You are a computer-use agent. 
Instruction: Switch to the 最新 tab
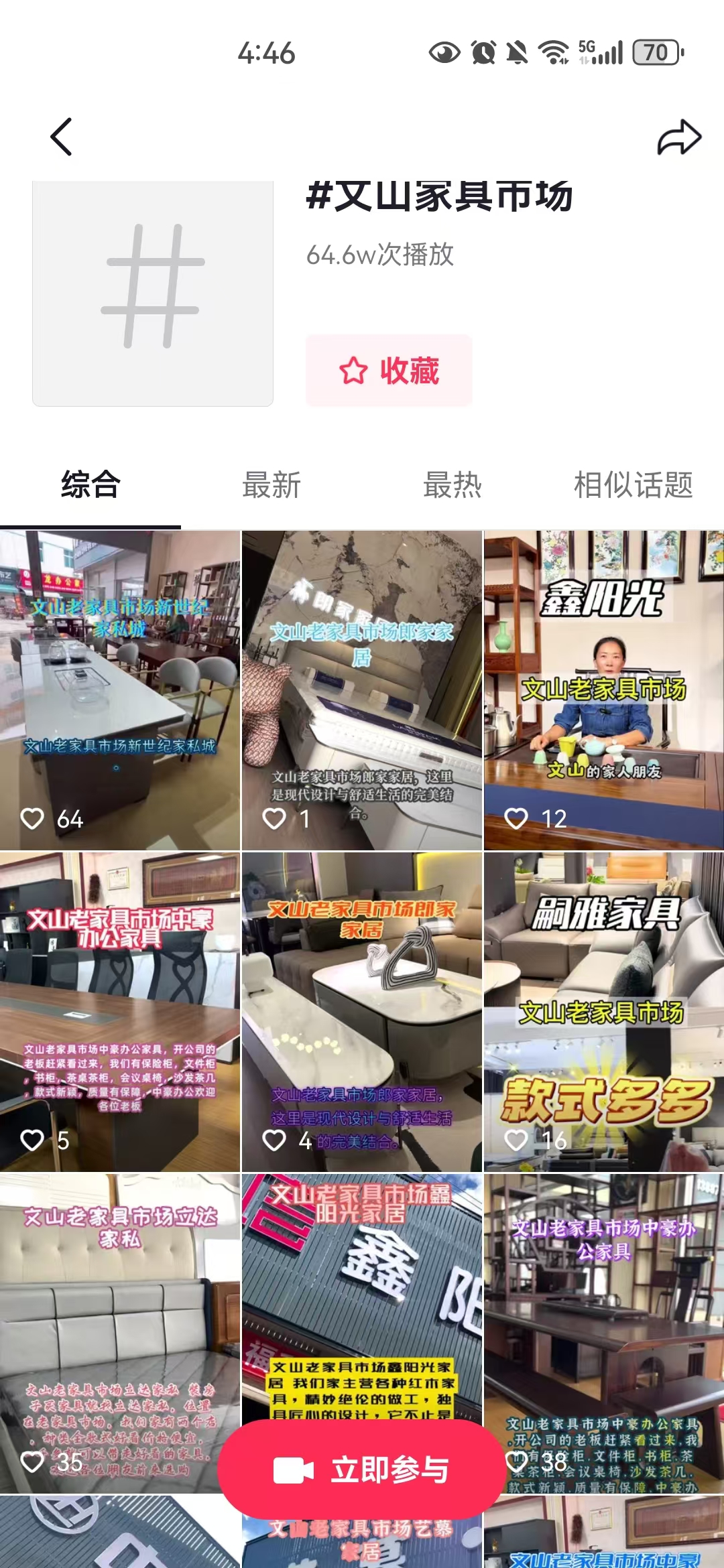point(271,485)
